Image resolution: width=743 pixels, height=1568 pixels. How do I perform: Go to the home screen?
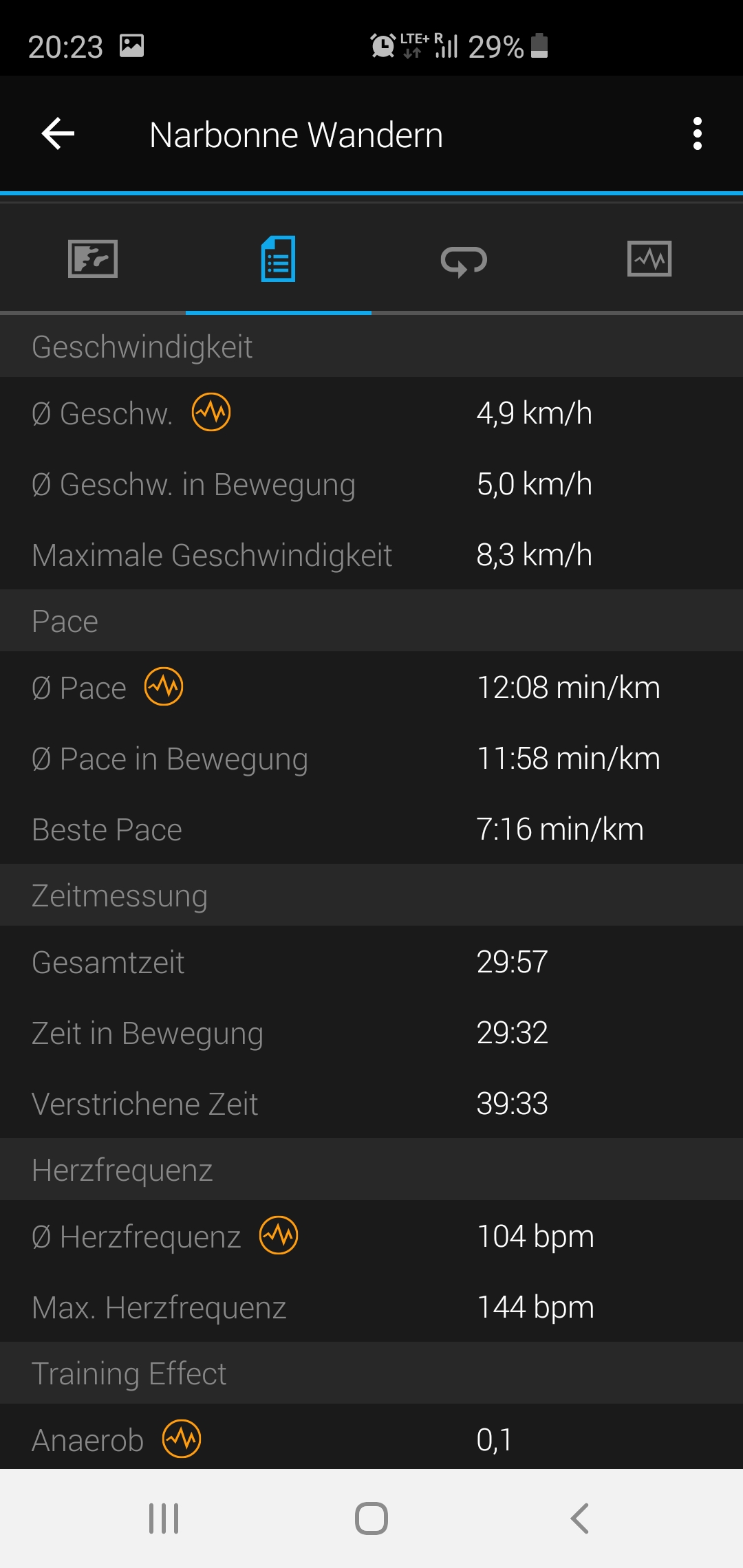click(x=371, y=1518)
